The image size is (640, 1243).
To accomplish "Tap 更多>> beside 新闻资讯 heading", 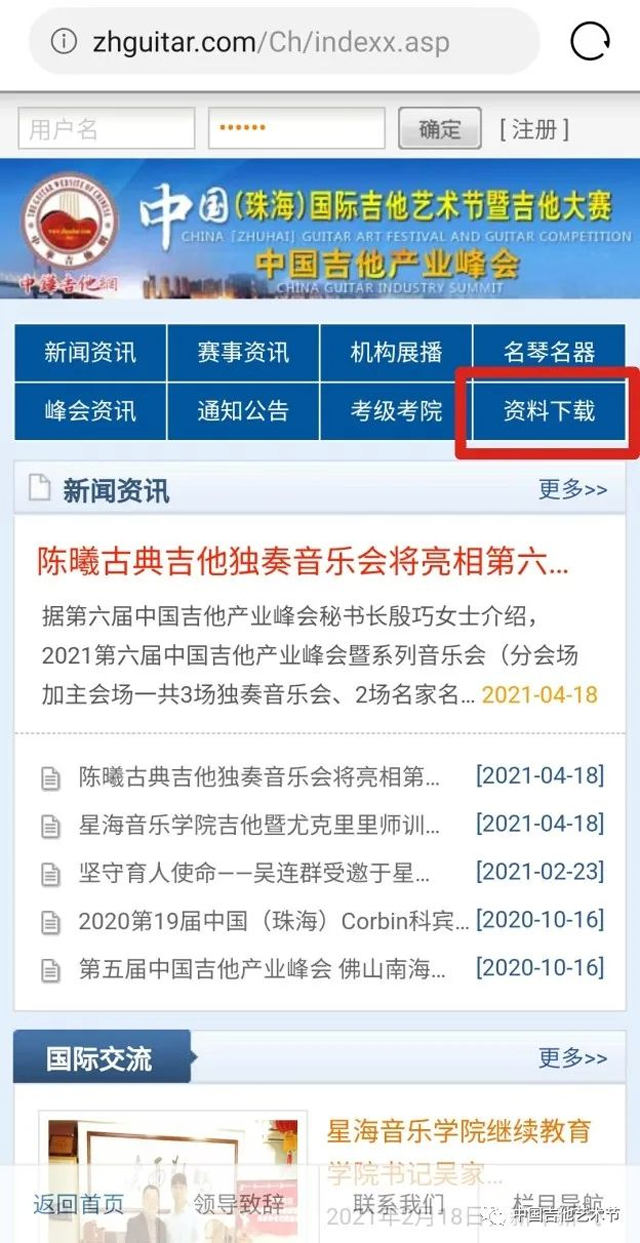I will coord(572,490).
